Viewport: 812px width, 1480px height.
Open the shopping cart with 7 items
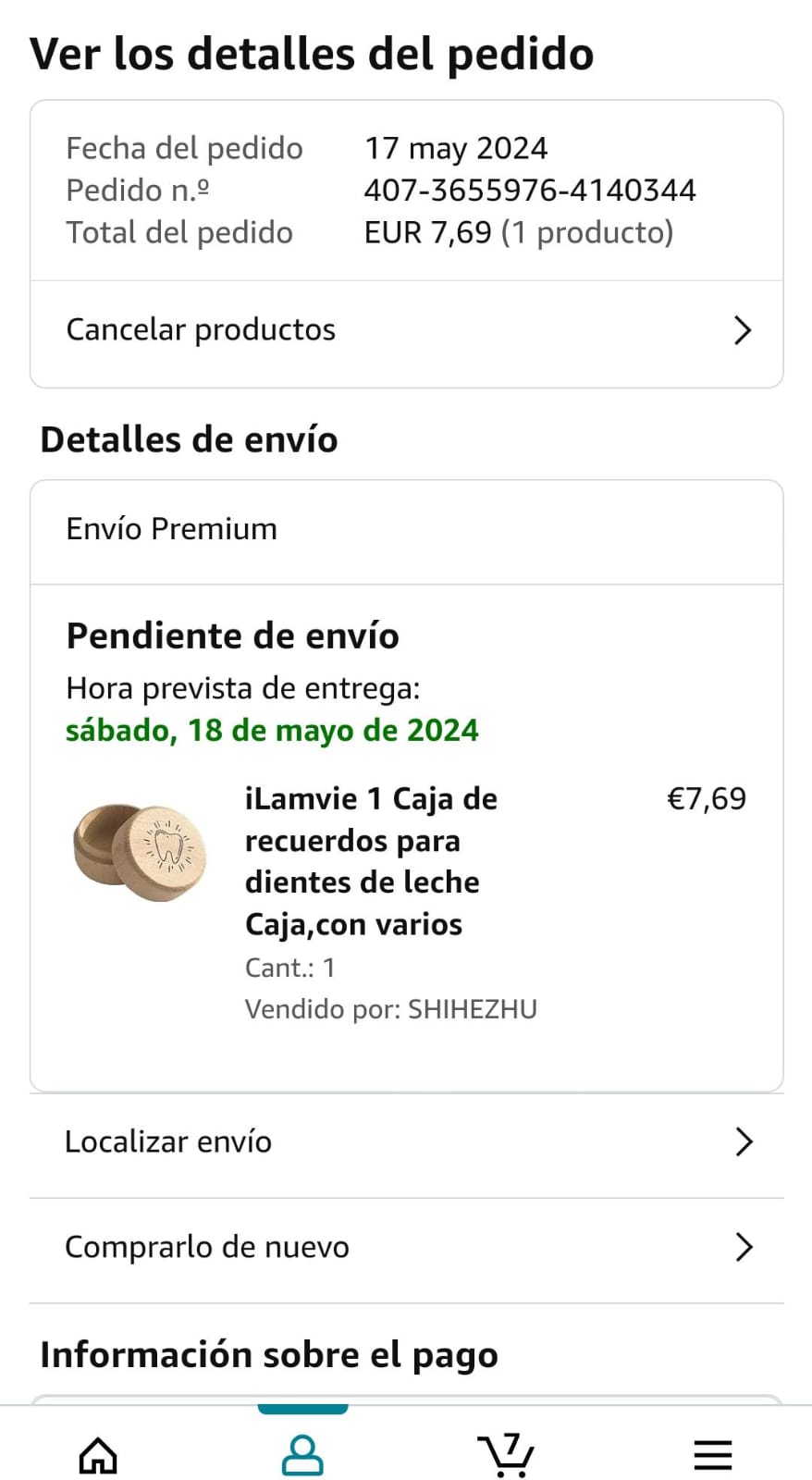(x=505, y=1455)
